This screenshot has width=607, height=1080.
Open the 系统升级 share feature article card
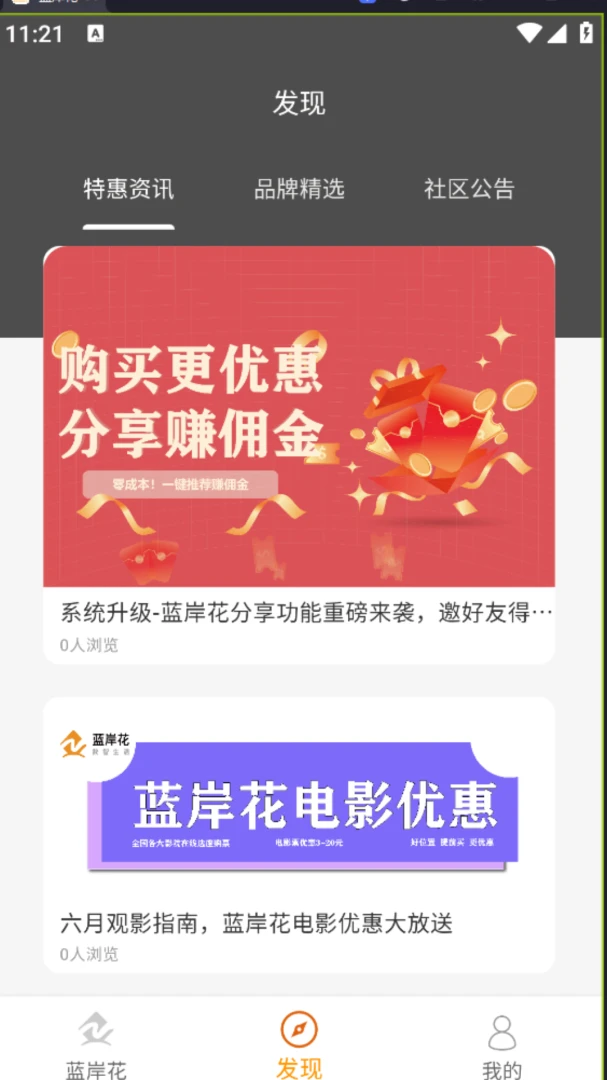(299, 455)
